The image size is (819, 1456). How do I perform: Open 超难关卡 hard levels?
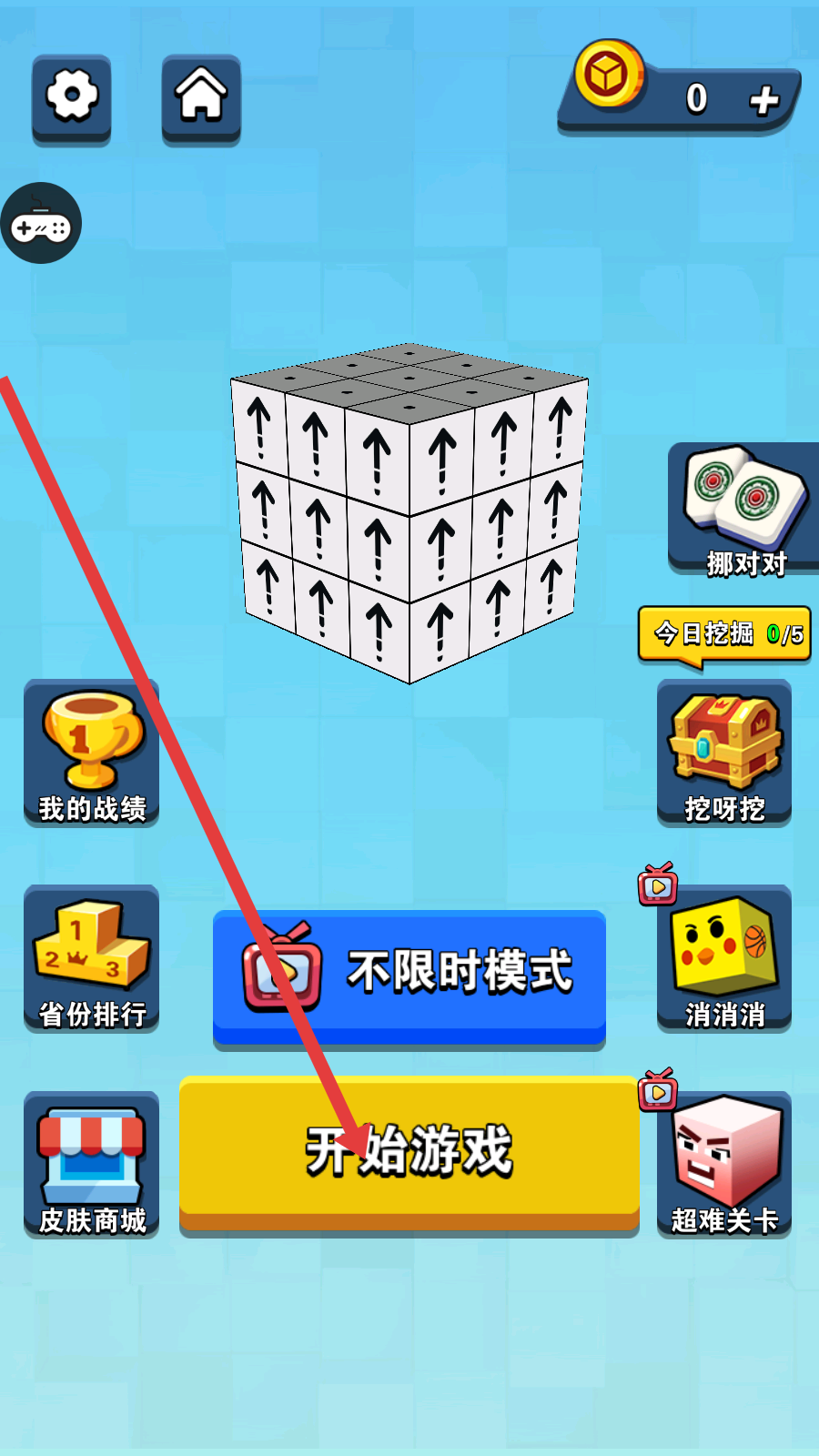pos(724,1165)
